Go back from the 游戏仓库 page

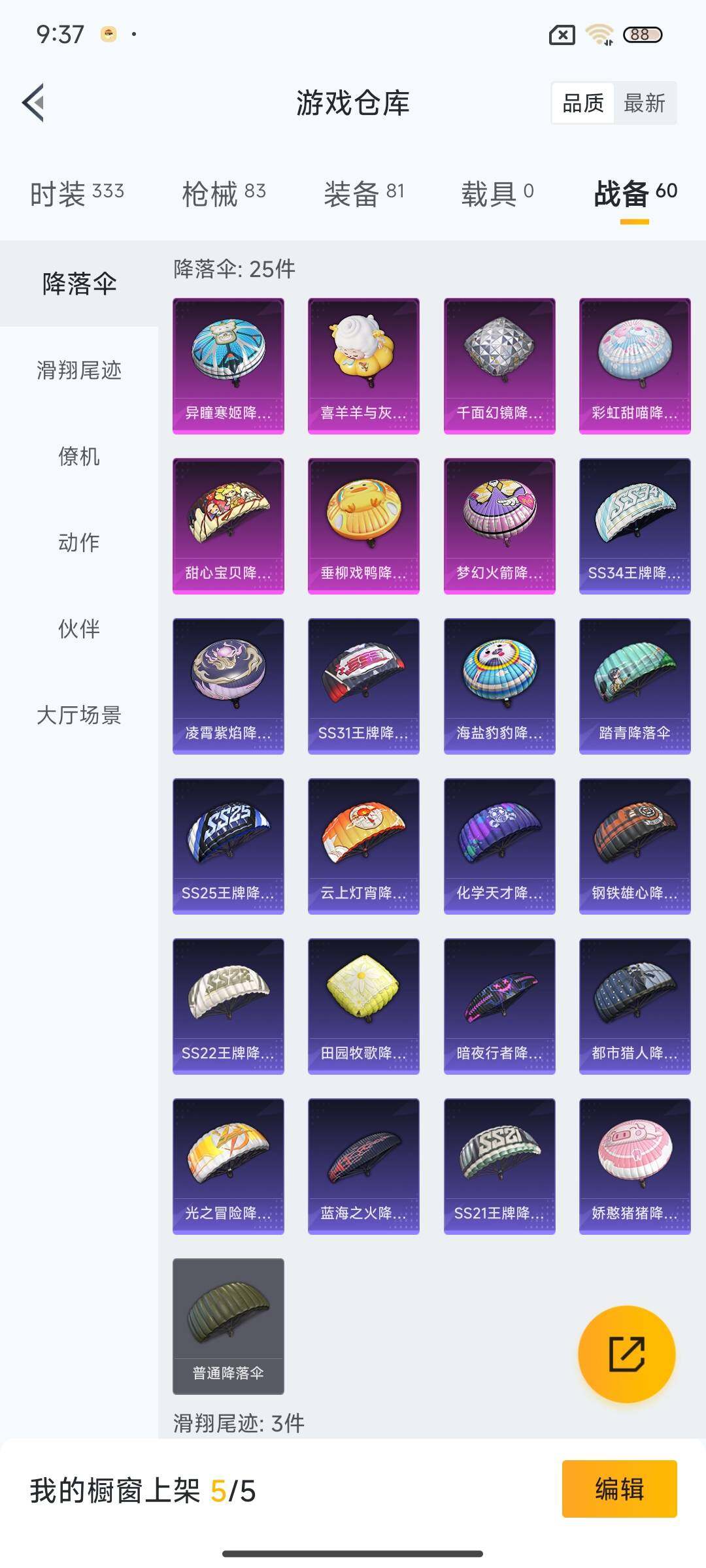pyautogui.click(x=34, y=103)
